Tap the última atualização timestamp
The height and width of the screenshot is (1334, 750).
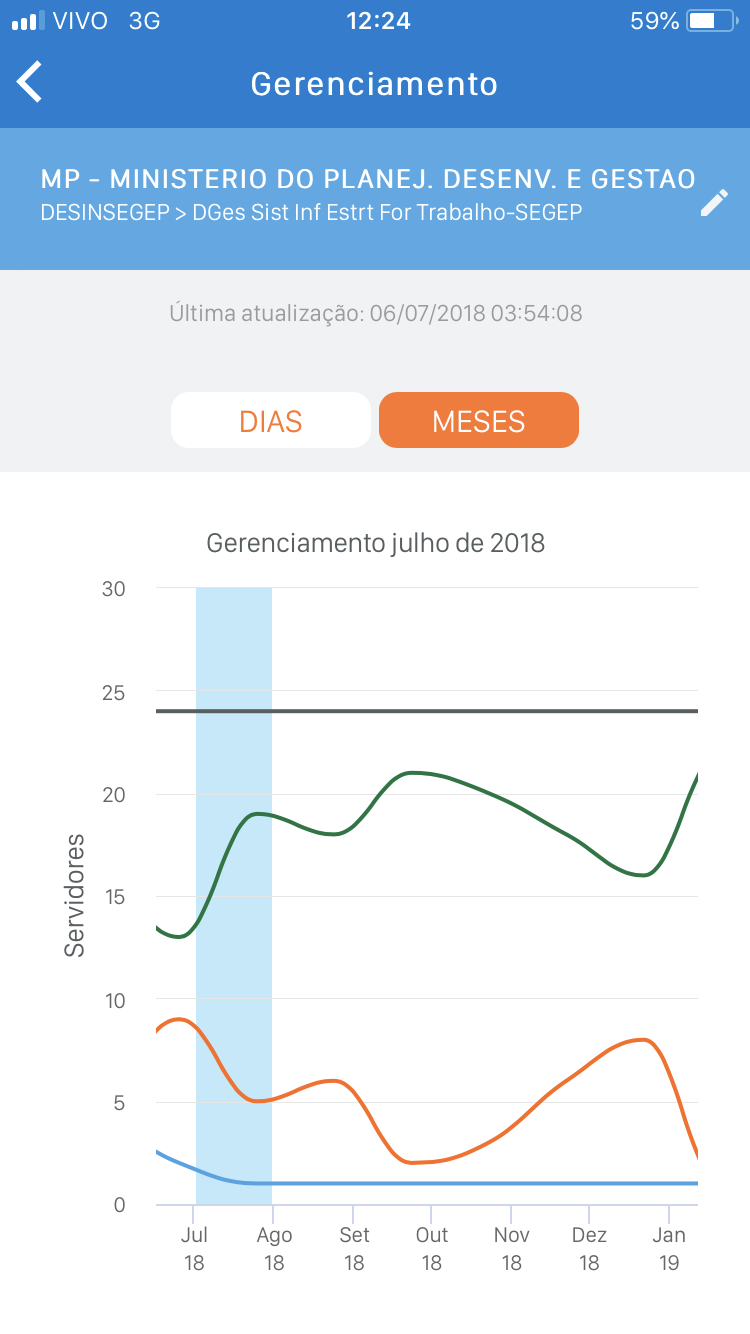click(375, 313)
